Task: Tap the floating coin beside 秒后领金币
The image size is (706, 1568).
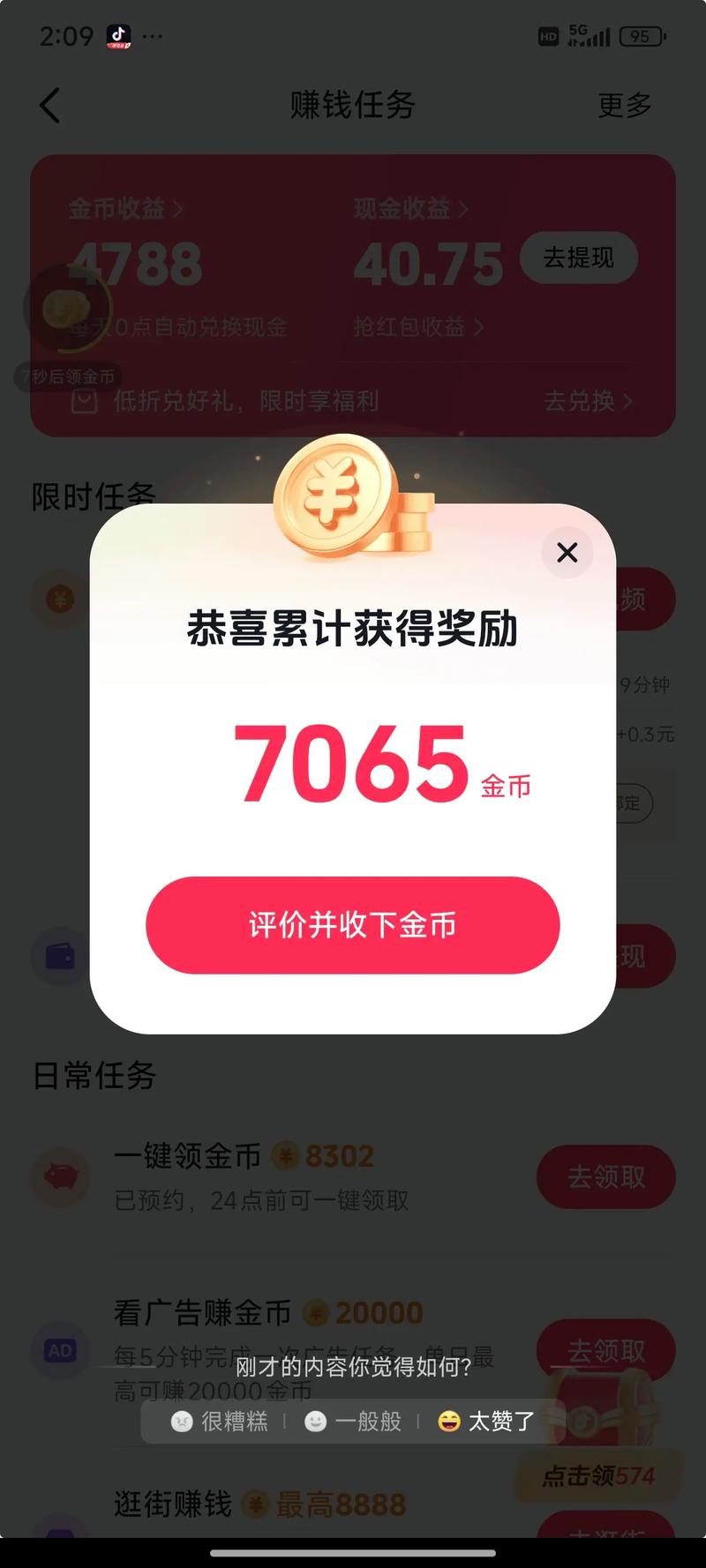Action: tap(66, 307)
